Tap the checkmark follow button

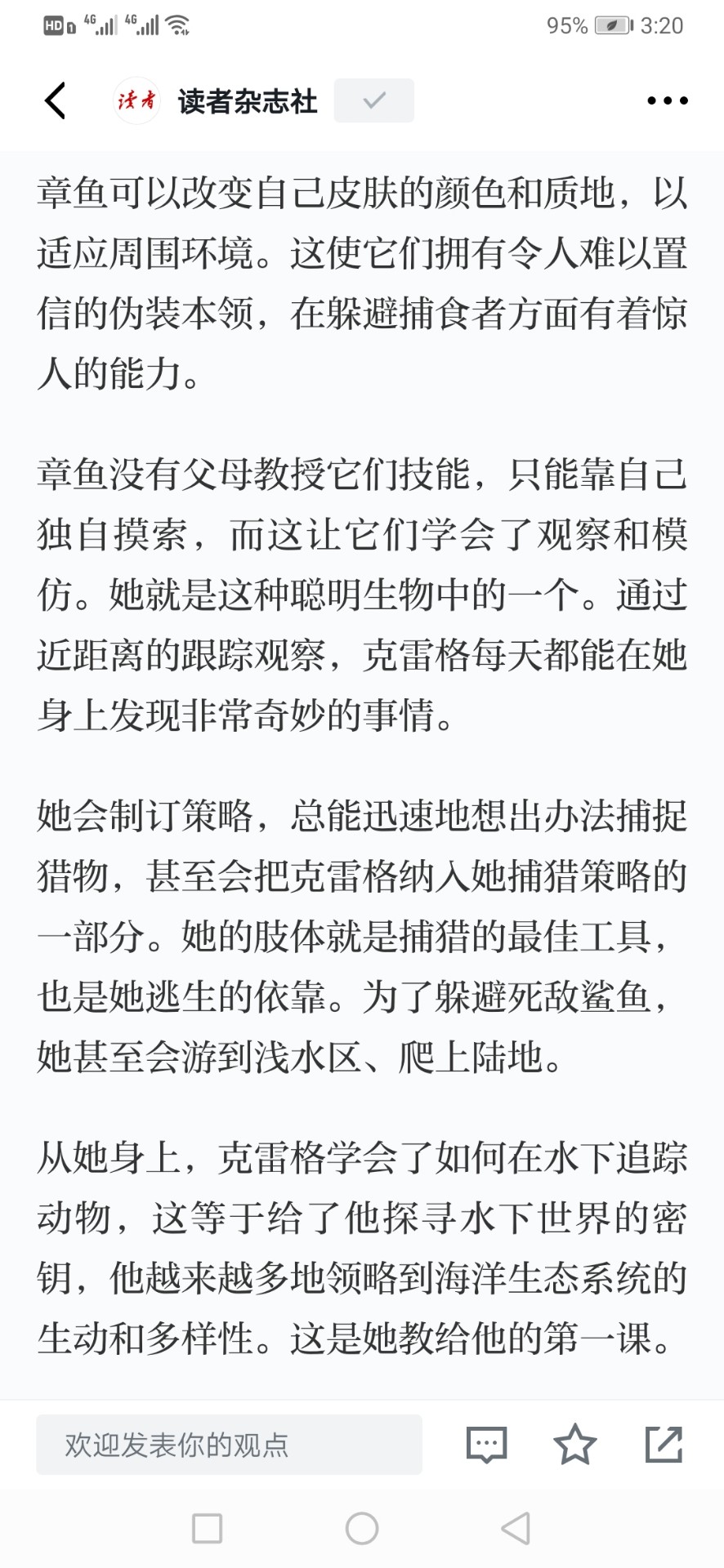[374, 100]
